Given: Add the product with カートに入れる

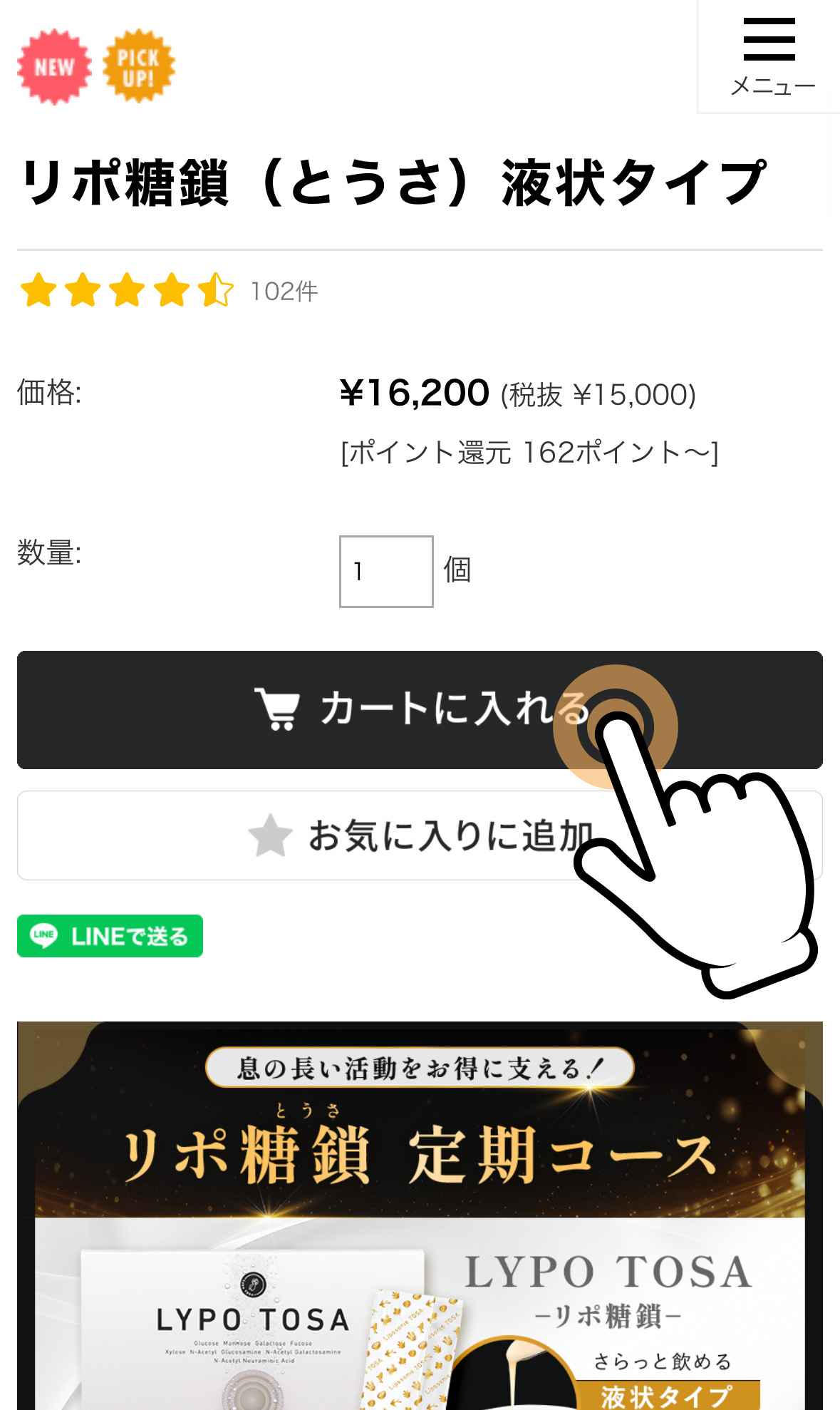Looking at the screenshot, I should pyautogui.click(x=419, y=709).
